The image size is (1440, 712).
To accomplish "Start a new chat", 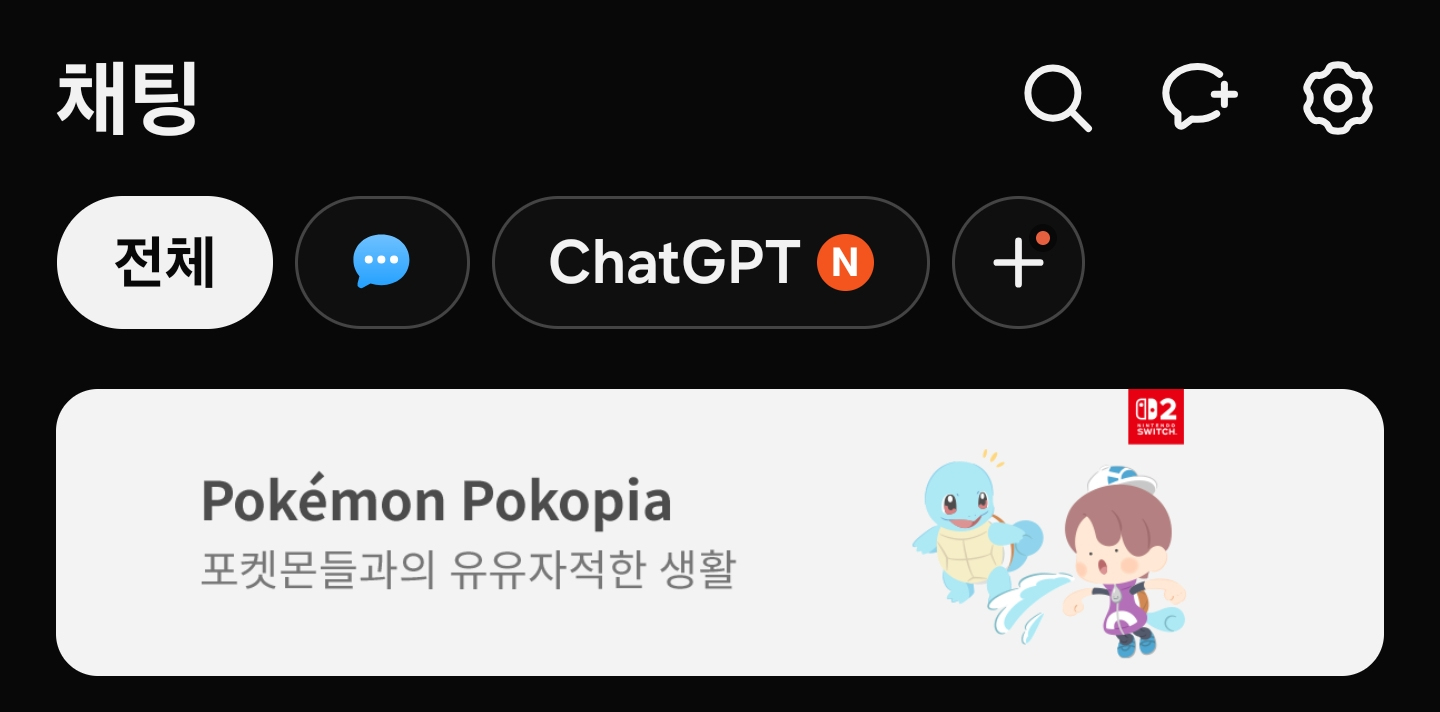I will (x=1199, y=97).
